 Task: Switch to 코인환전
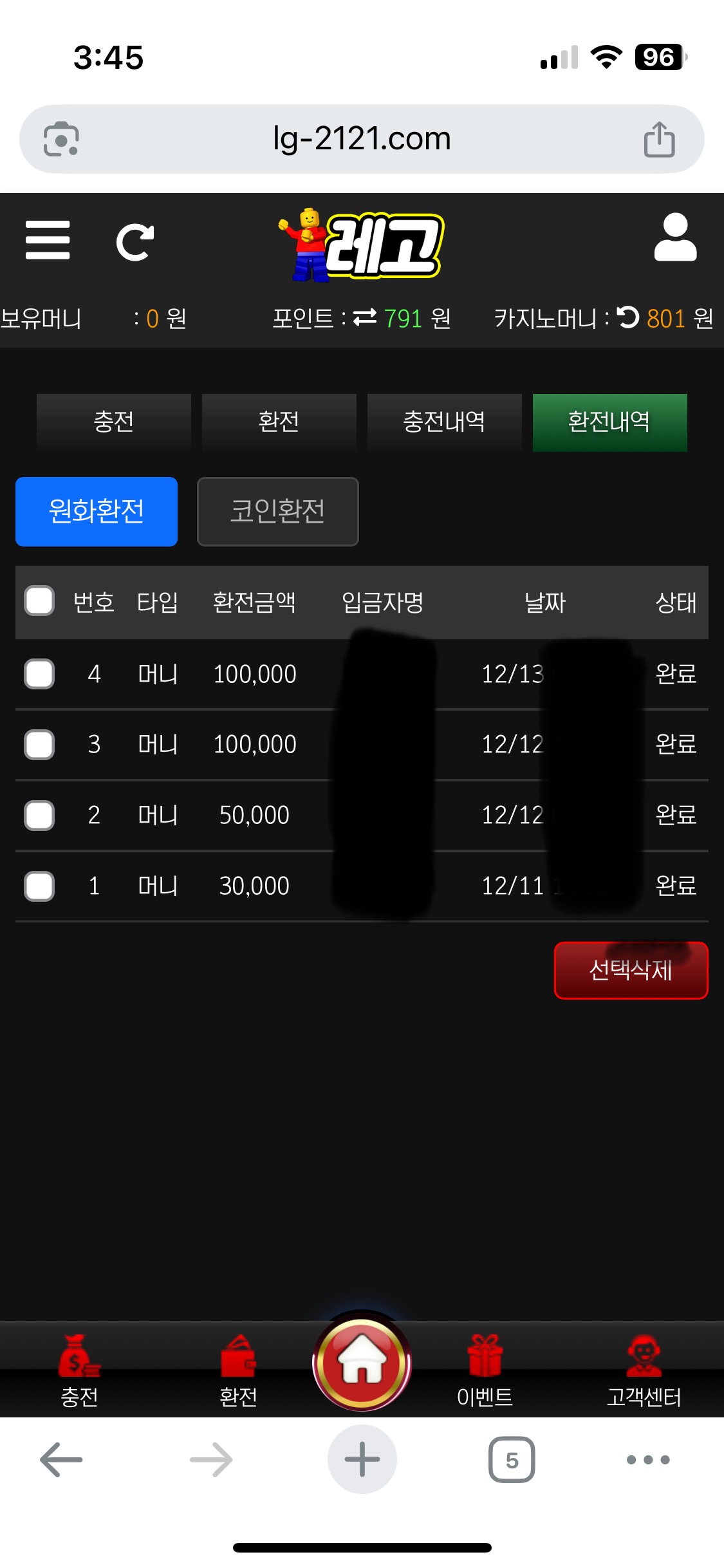[277, 512]
